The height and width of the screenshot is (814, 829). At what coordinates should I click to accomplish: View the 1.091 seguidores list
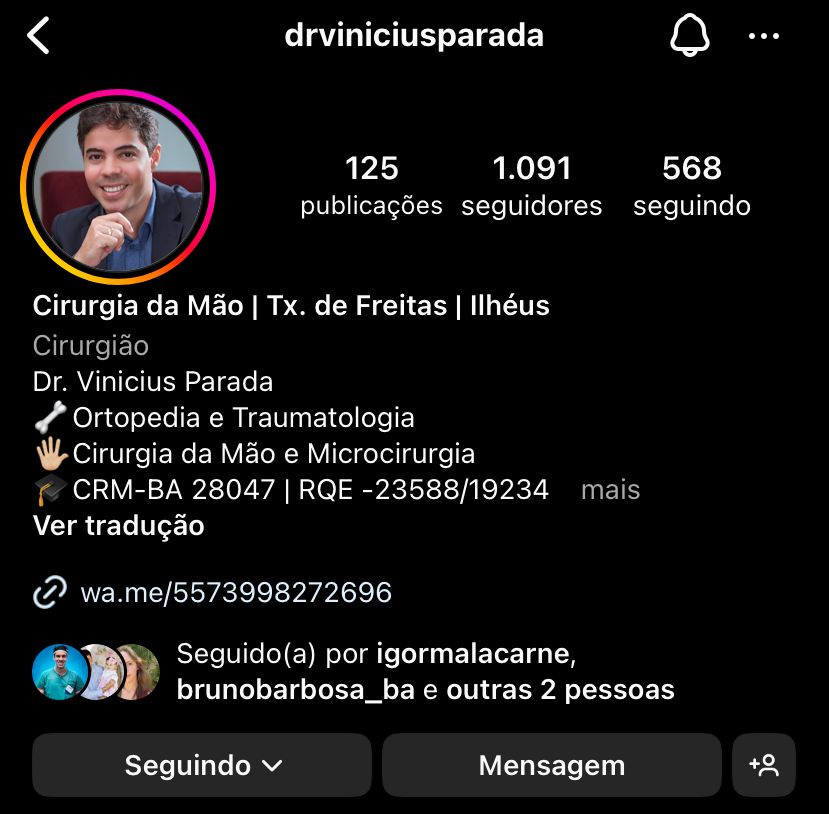(531, 185)
